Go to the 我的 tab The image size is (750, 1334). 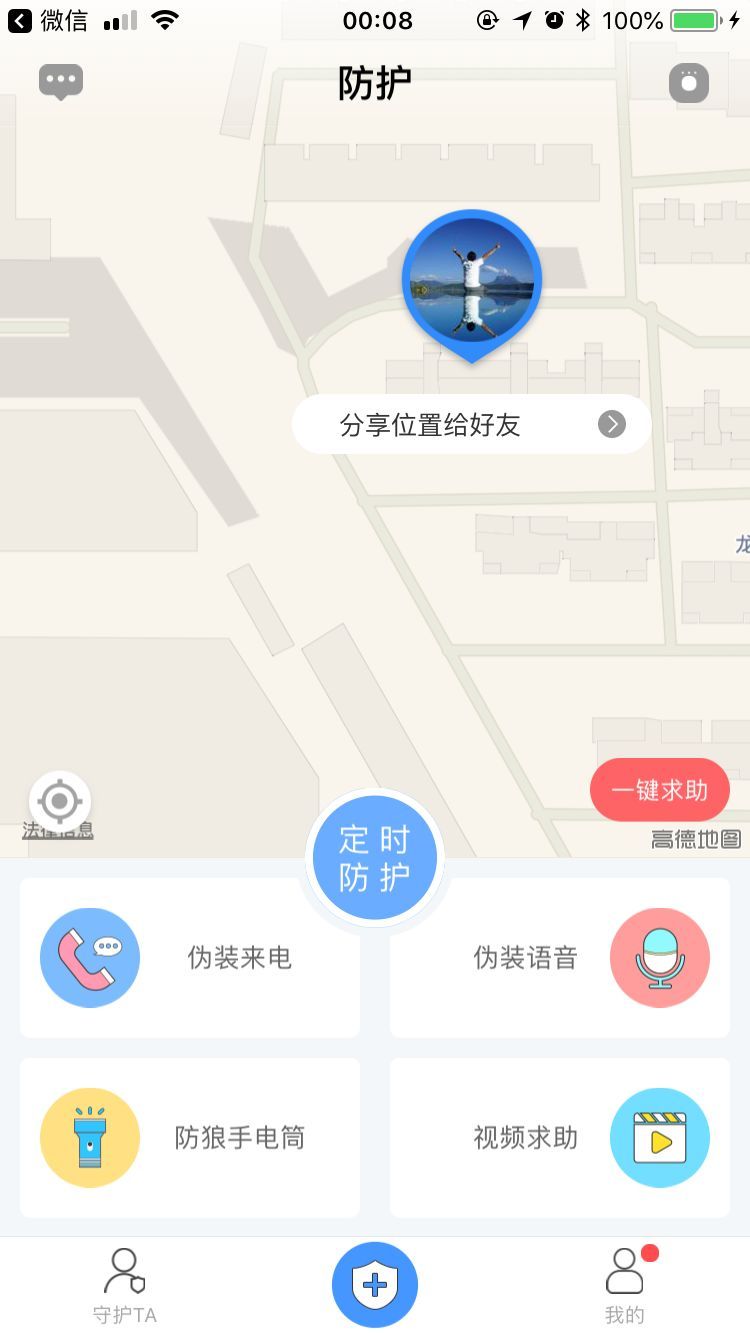[625, 1286]
